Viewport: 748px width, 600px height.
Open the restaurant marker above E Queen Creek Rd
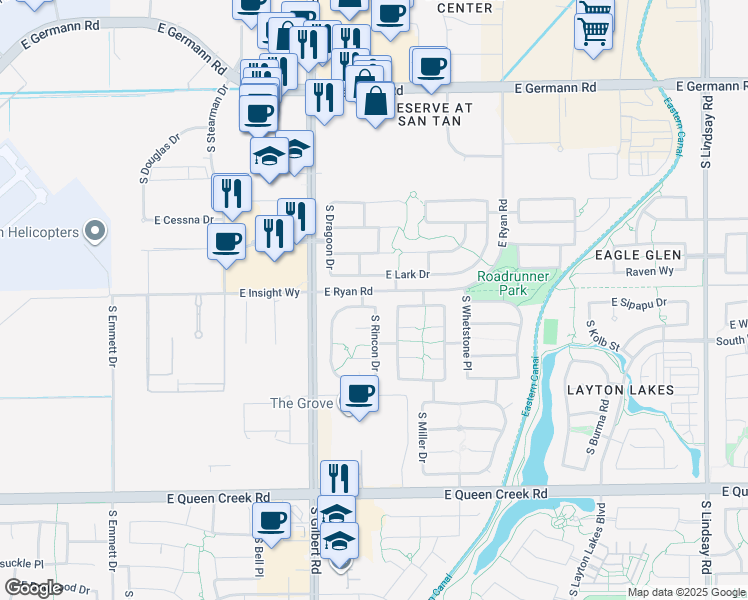[x=339, y=477]
